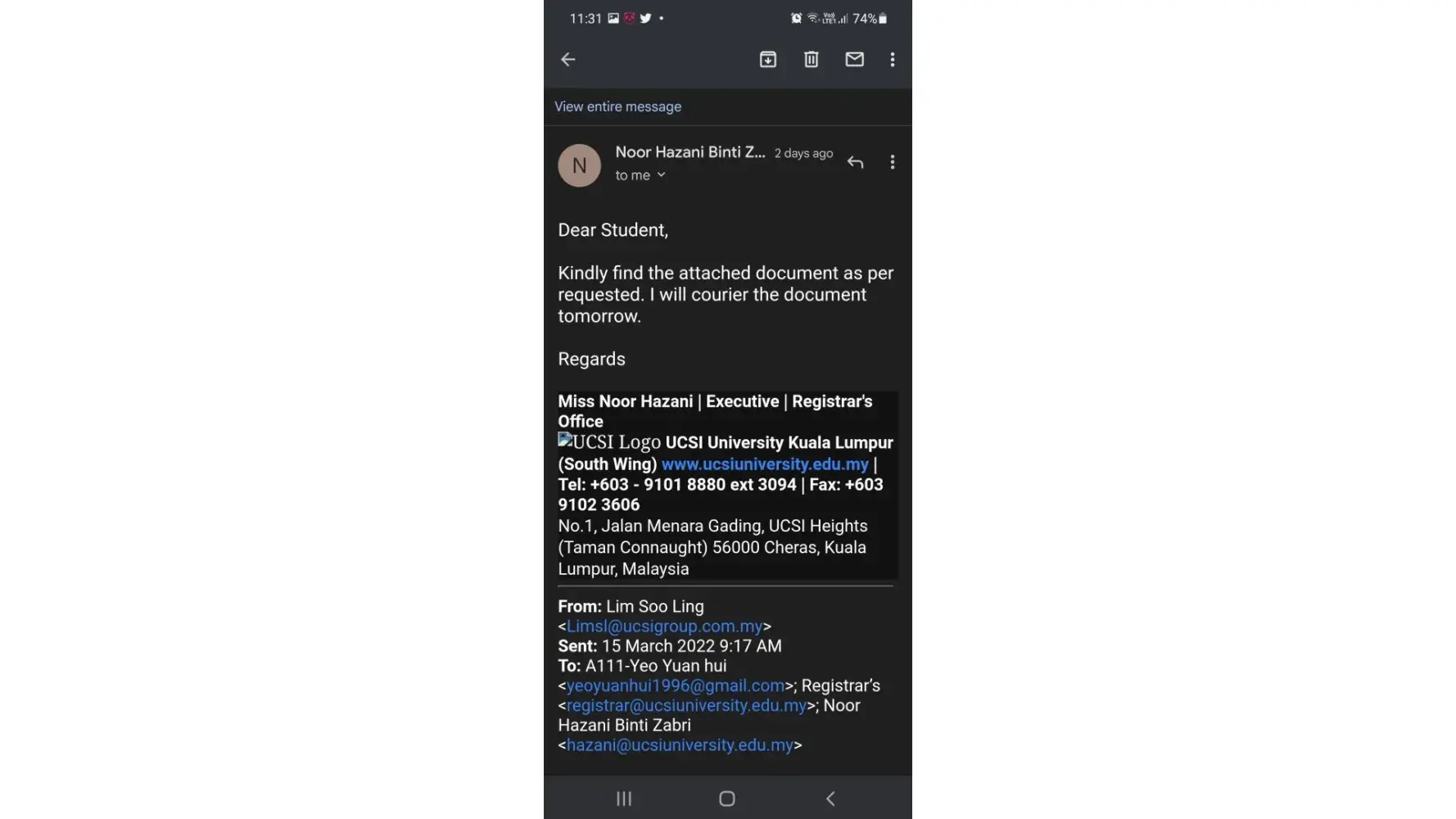1456x819 pixels.
Task: Open recent apps from navigation bar
Action: pyautogui.click(x=624, y=799)
